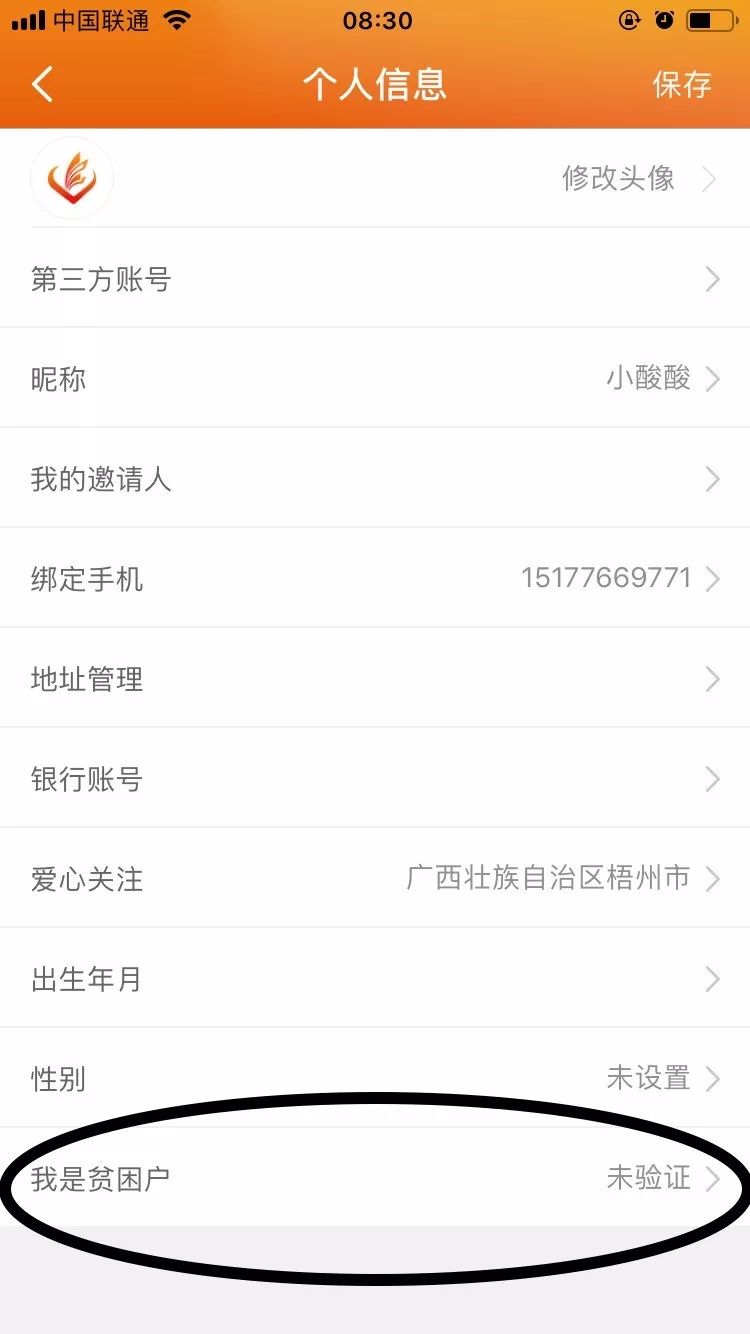This screenshot has height=1334, width=750.
Task: Set the 出生年月 birth date
Action: pos(375,979)
